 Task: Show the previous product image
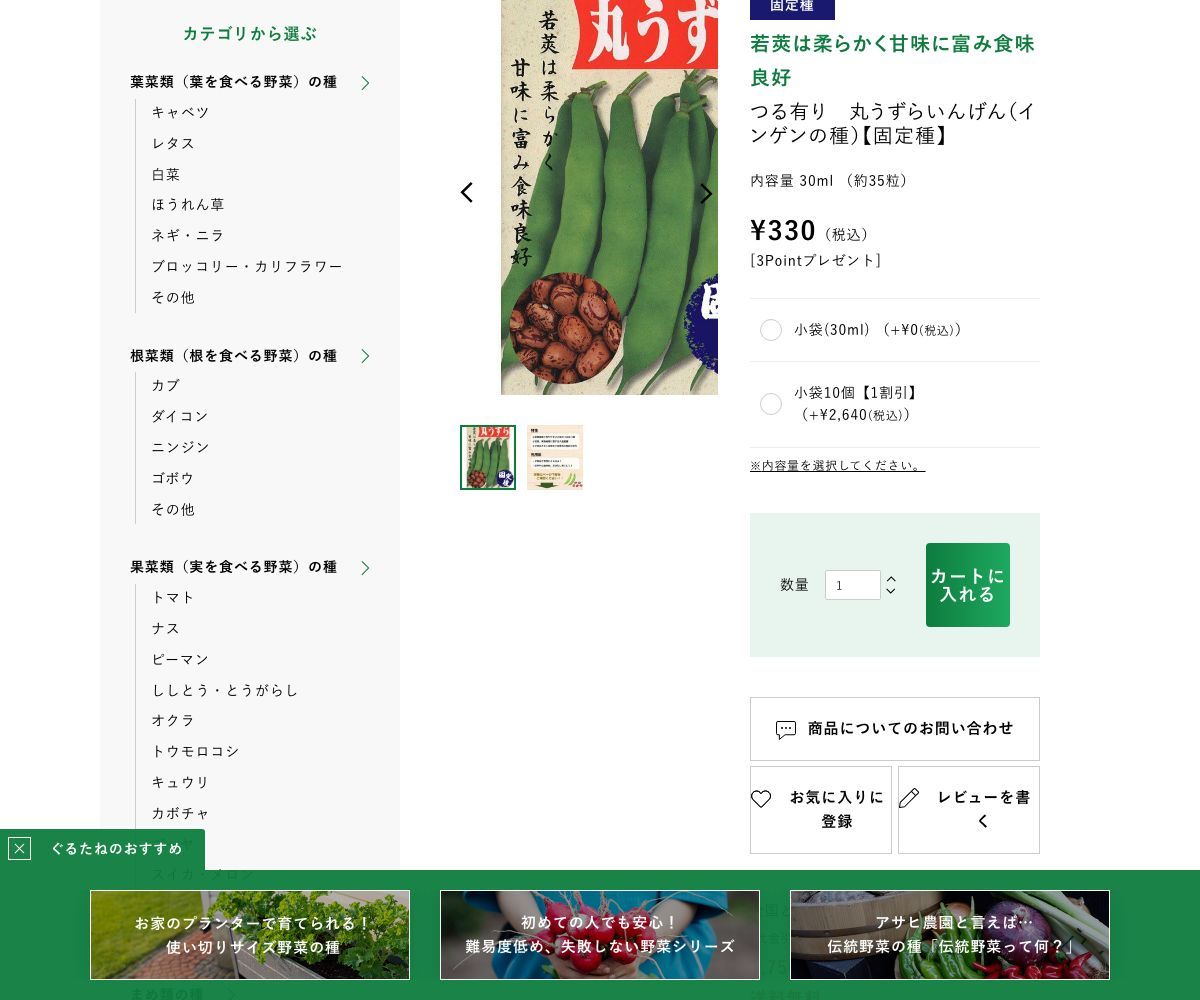466,193
